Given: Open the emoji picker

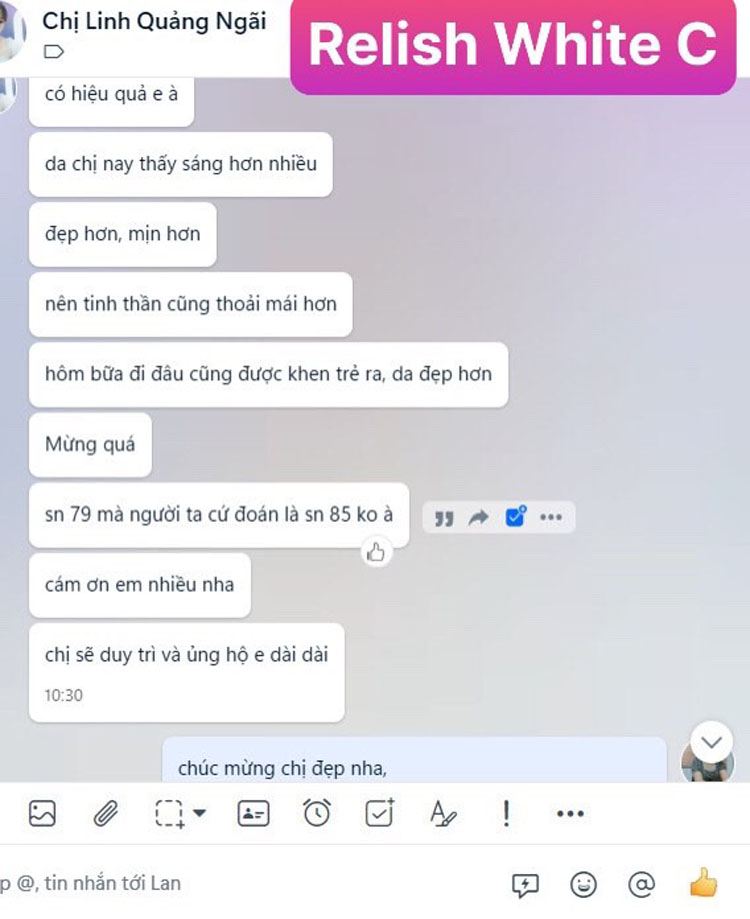Looking at the screenshot, I should (x=583, y=884).
